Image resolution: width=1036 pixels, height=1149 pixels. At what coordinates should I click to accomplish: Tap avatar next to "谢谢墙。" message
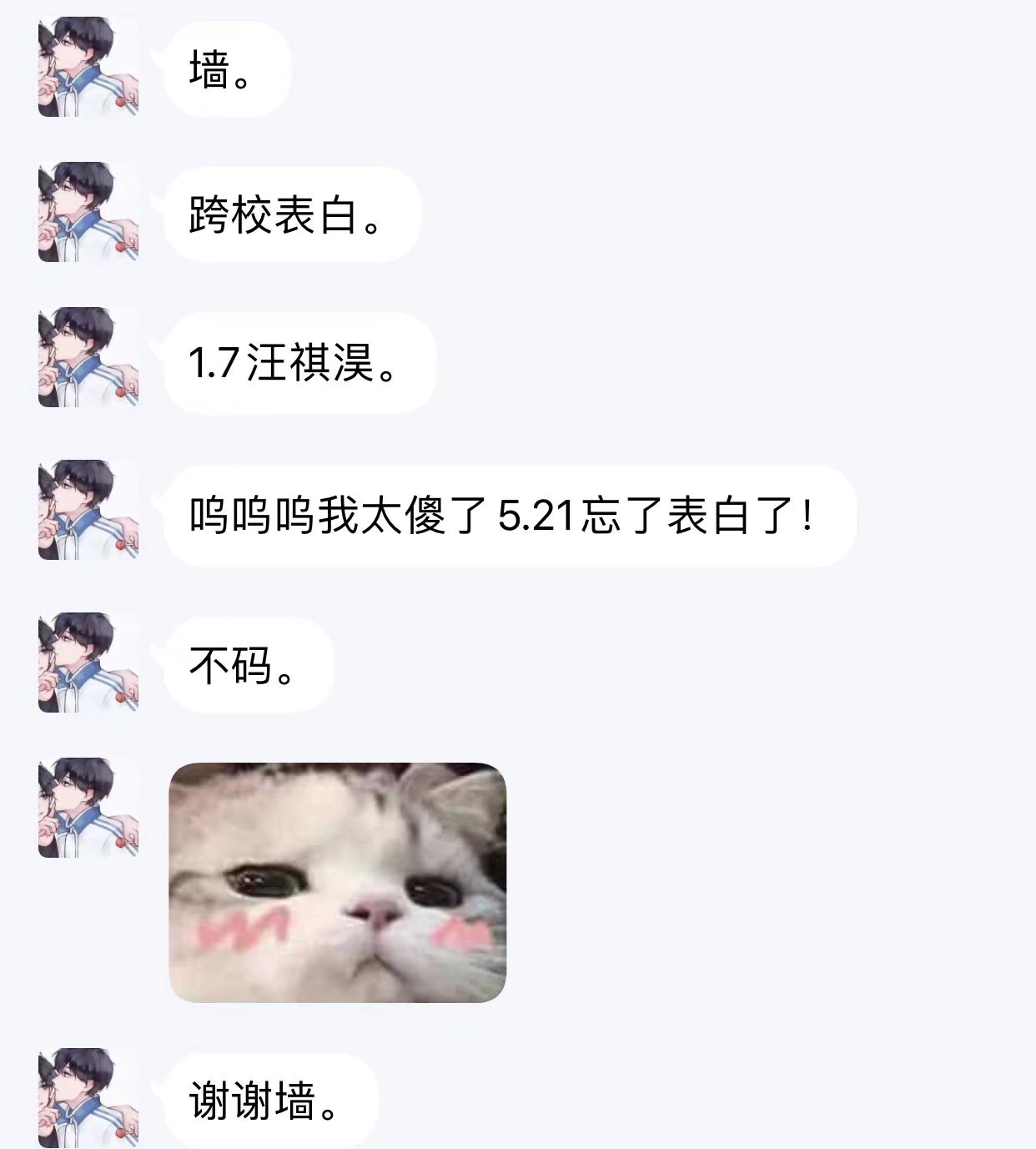click(x=88, y=1097)
